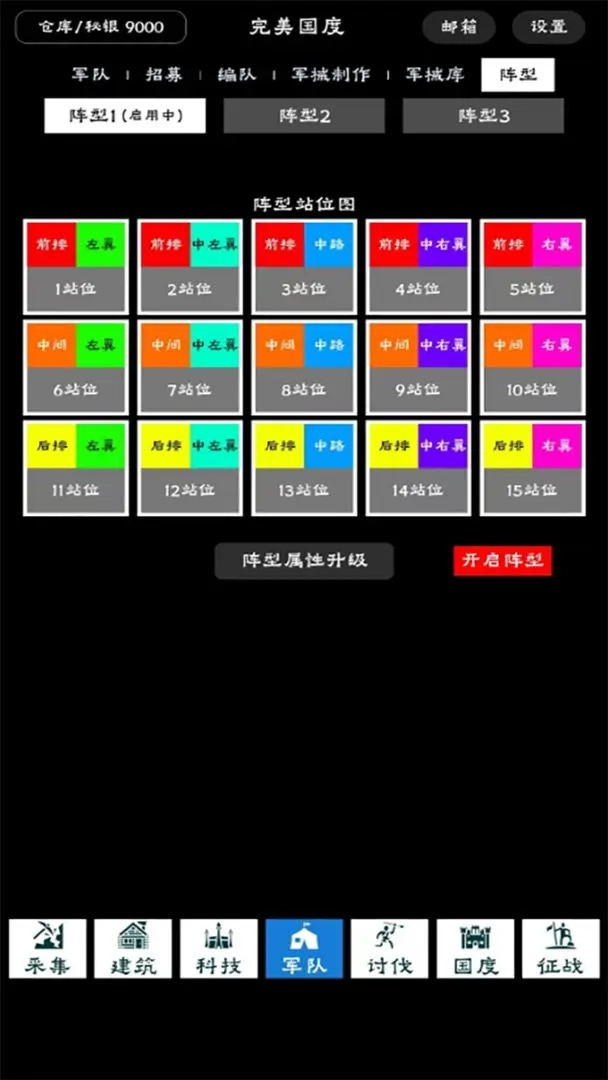This screenshot has width=608, height=1080.
Task: Go to 建筑 in bottom navigation
Action: point(133,948)
